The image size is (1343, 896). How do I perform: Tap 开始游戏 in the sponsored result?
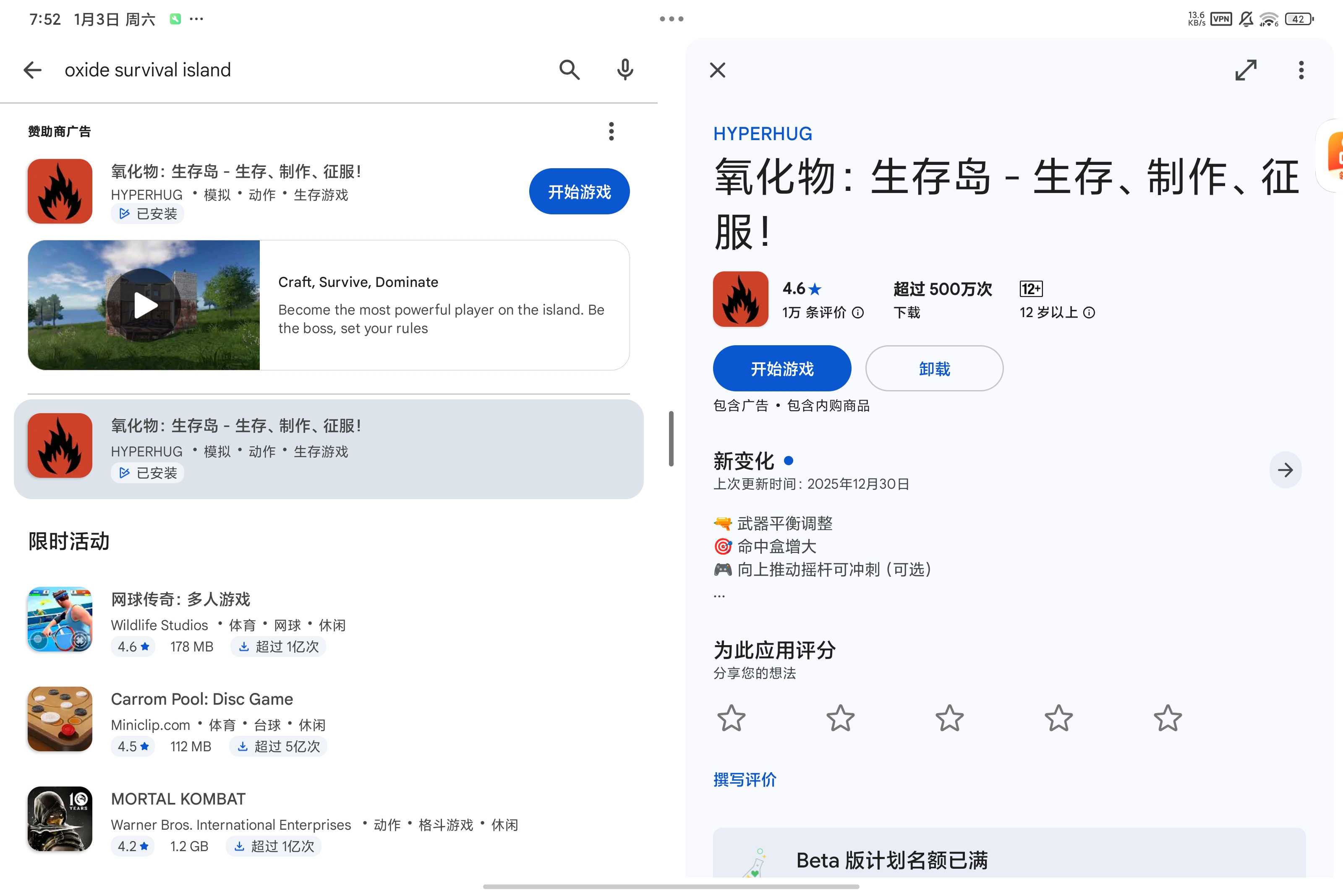[x=579, y=192]
